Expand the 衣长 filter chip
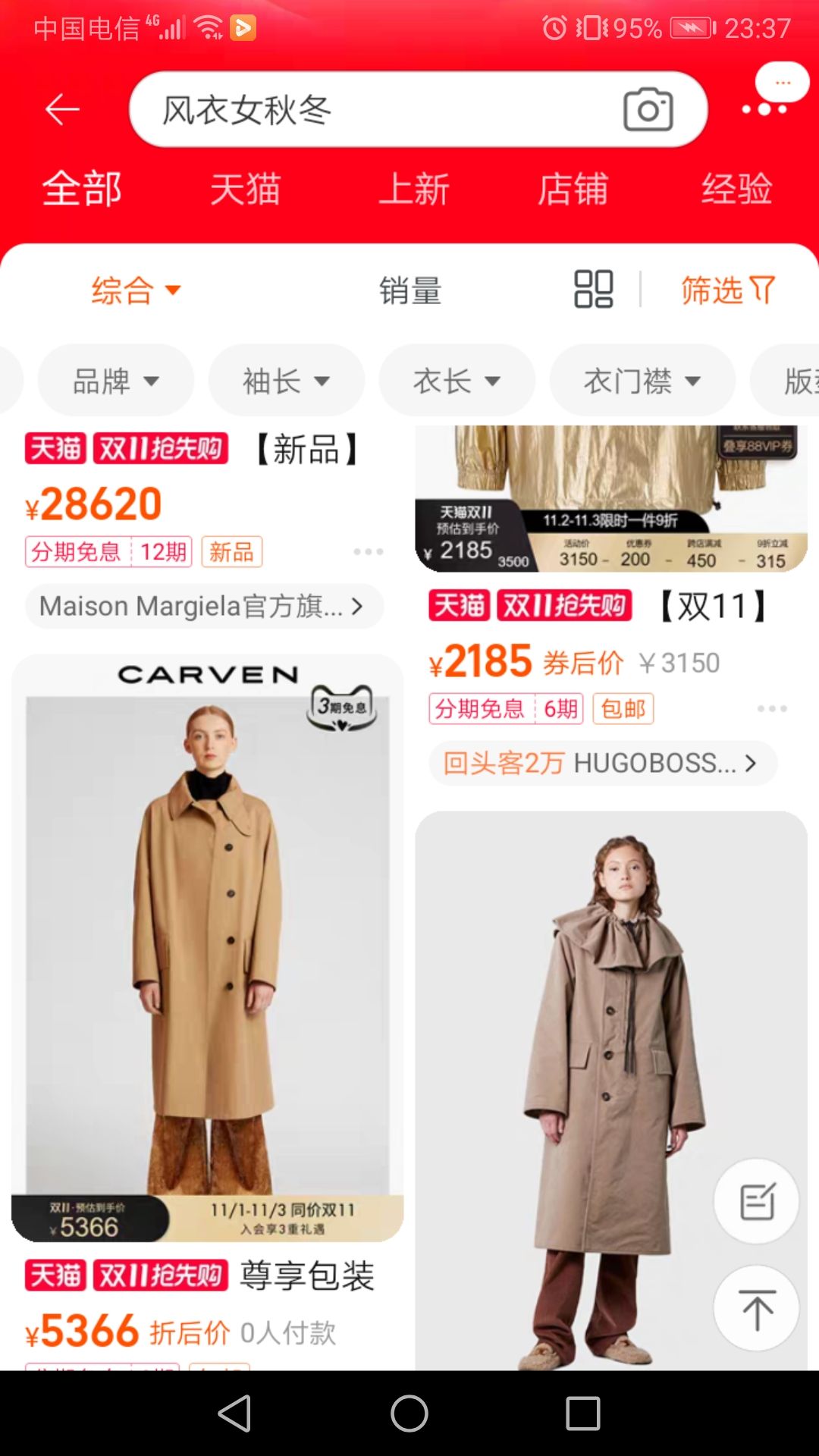Screen dimensions: 819x1456 457,381
